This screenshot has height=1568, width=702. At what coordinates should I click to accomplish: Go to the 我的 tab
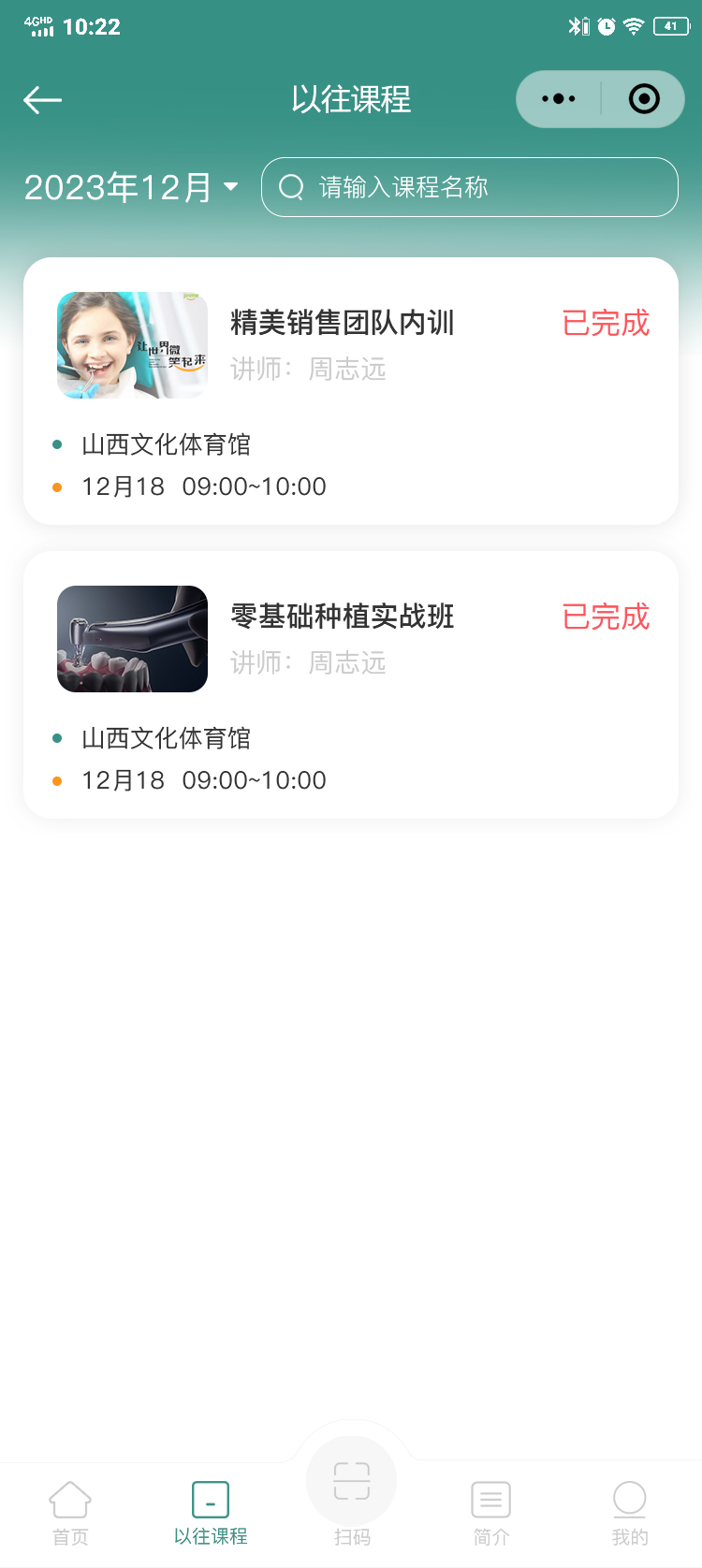tap(630, 1513)
